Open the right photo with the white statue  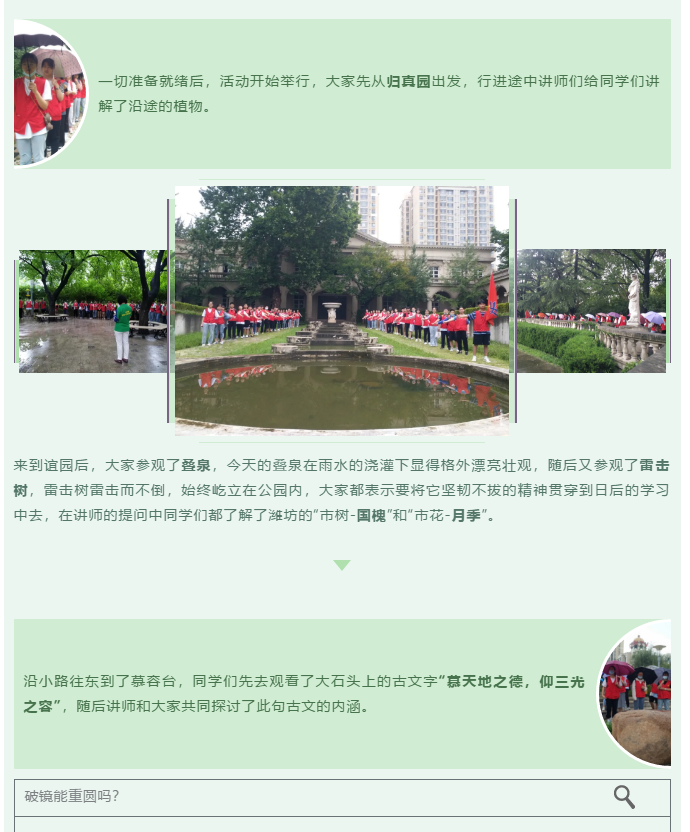click(x=591, y=311)
